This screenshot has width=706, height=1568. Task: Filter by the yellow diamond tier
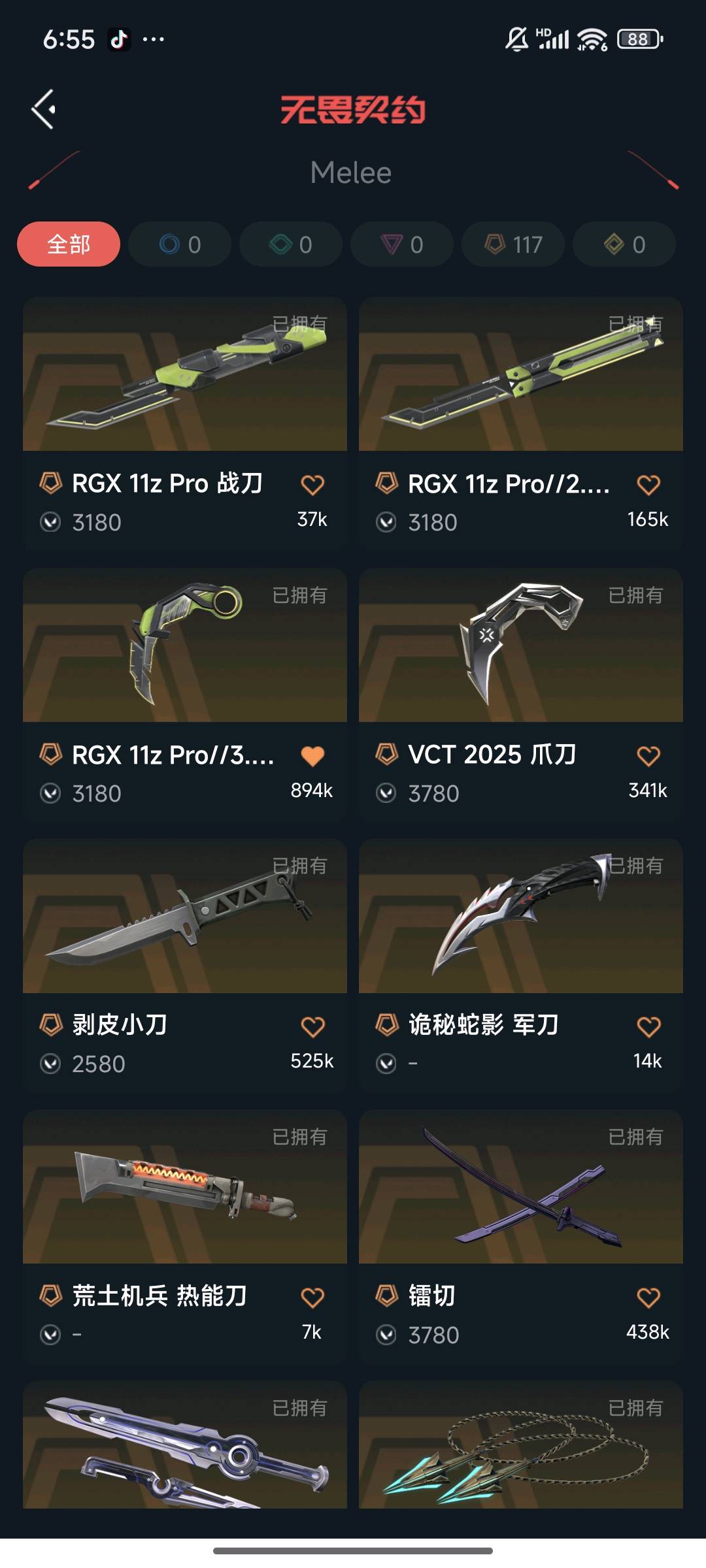pyautogui.click(x=624, y=244)
